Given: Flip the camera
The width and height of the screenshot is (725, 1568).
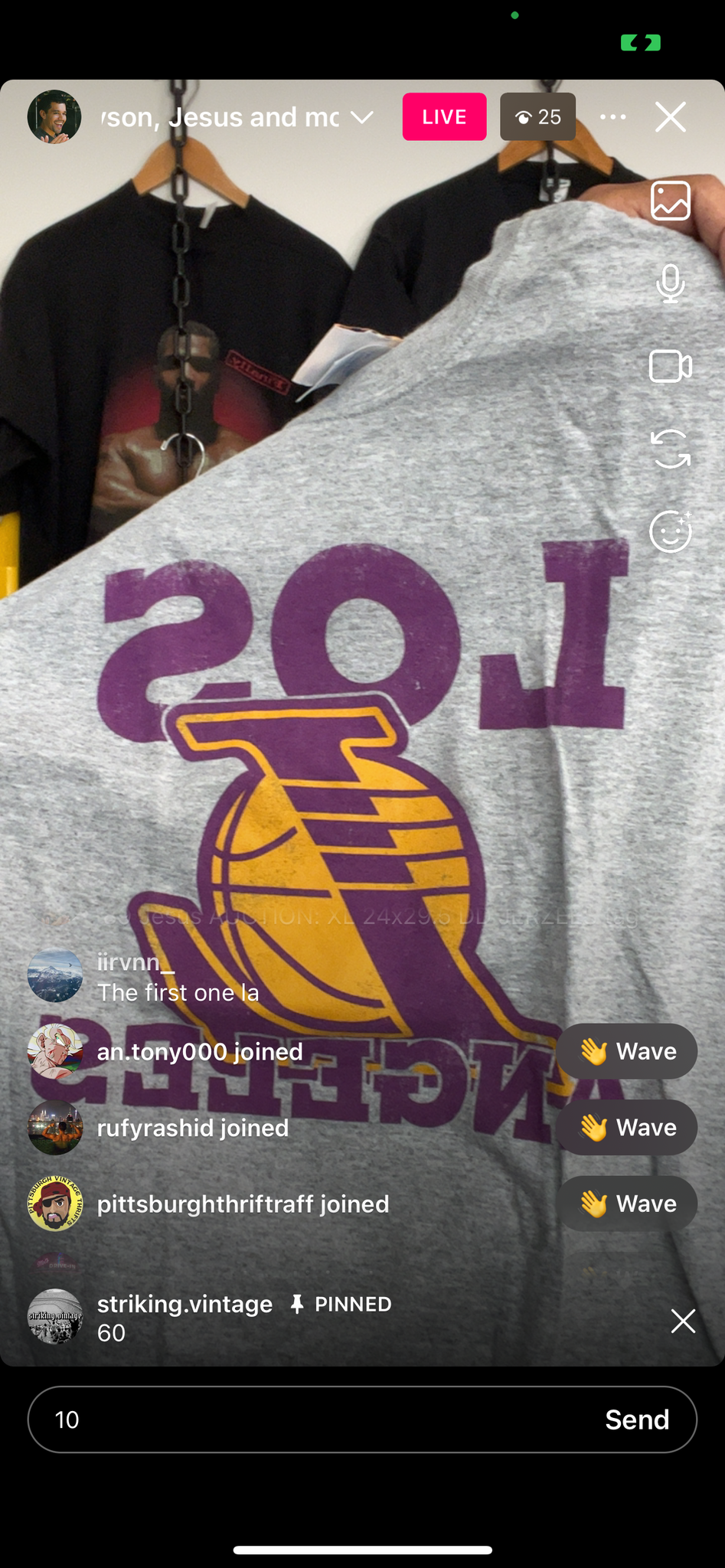Looking at the screenshot, I should pos(671,449).
